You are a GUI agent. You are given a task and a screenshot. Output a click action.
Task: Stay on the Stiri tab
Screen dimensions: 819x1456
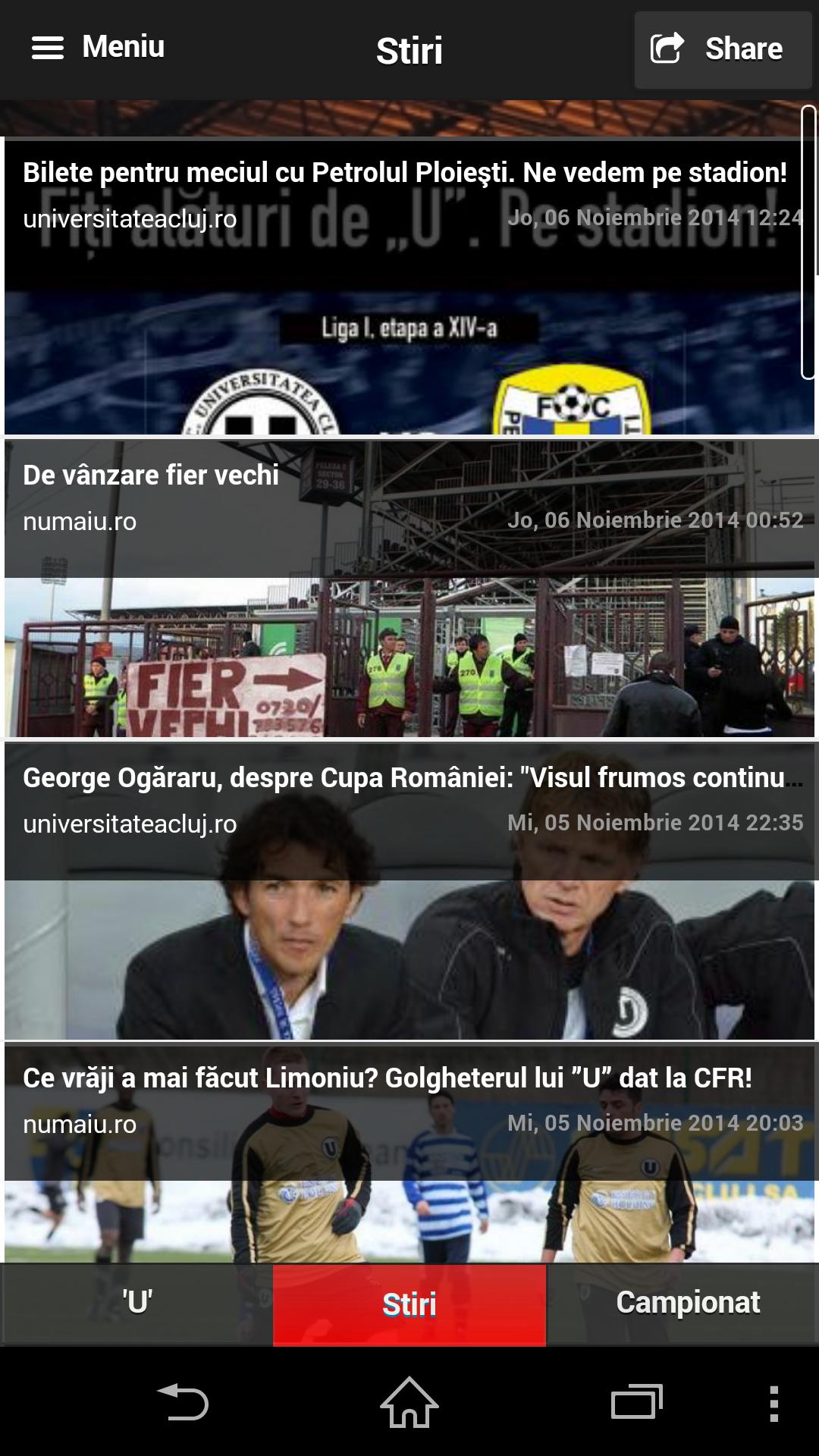(409, 1302)
